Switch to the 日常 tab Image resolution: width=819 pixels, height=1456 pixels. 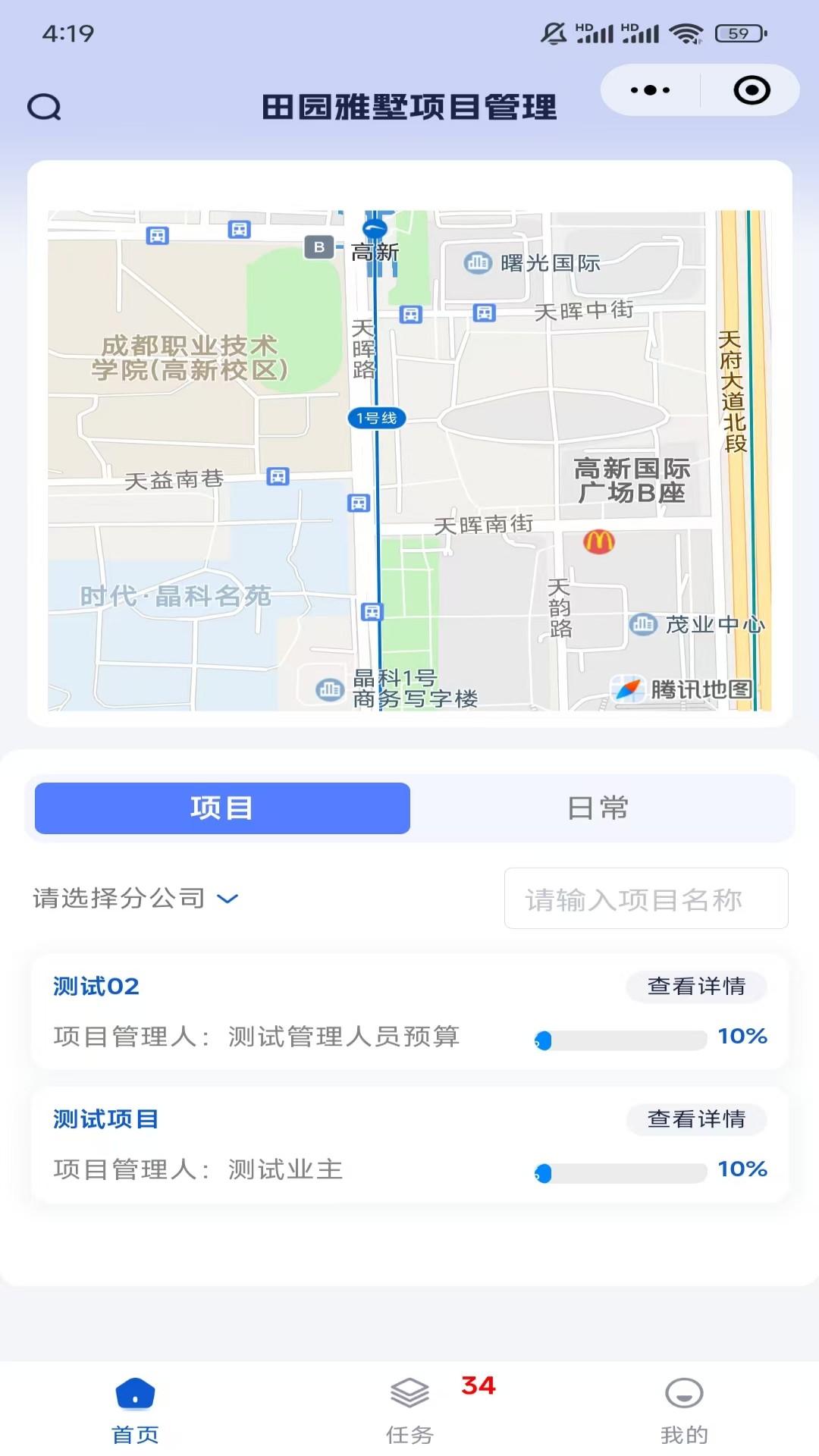pyautogui.click(x=598, y=808)
